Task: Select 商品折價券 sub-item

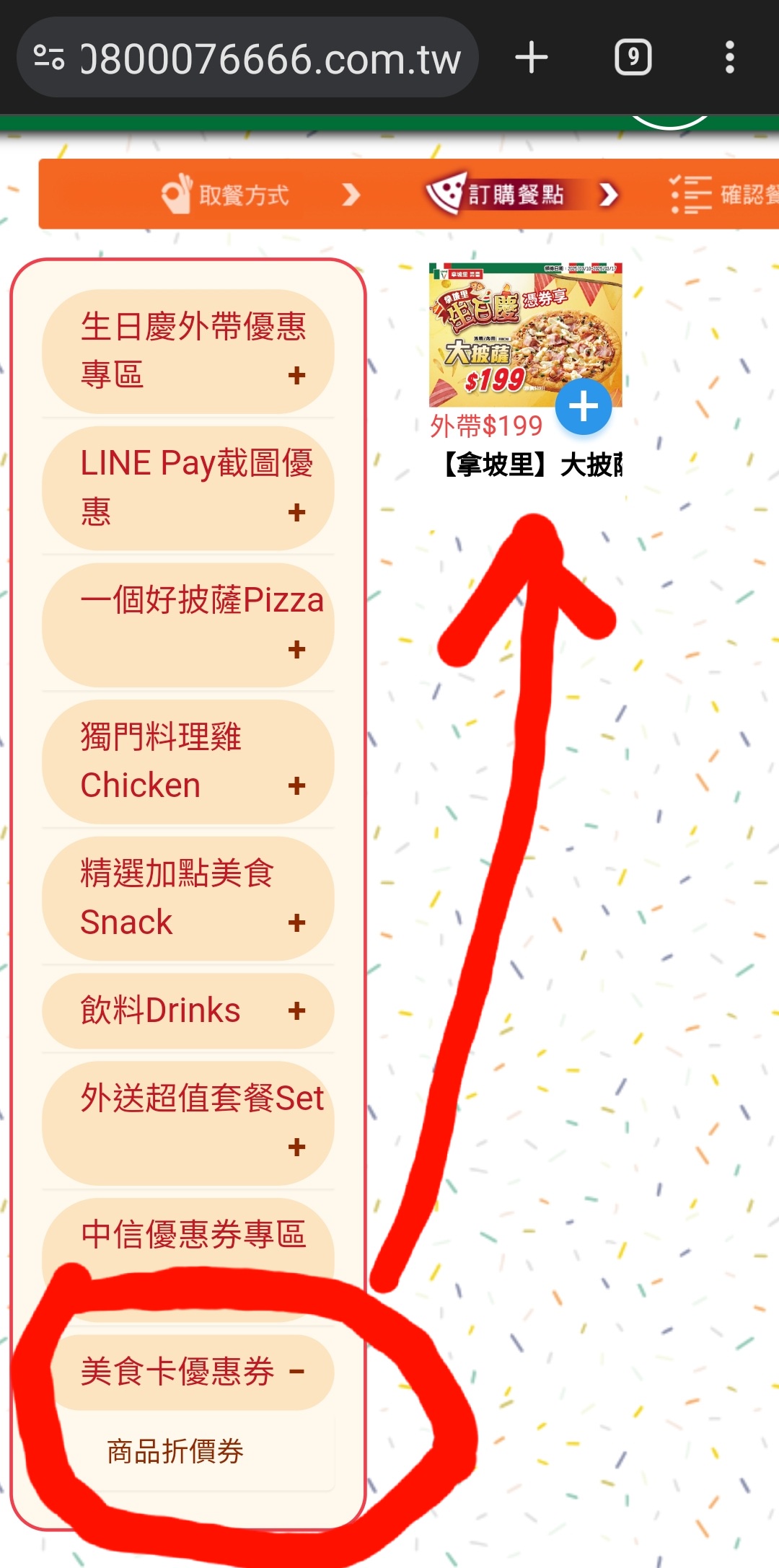Action: pyautogui.click(x=175, y=1451)
